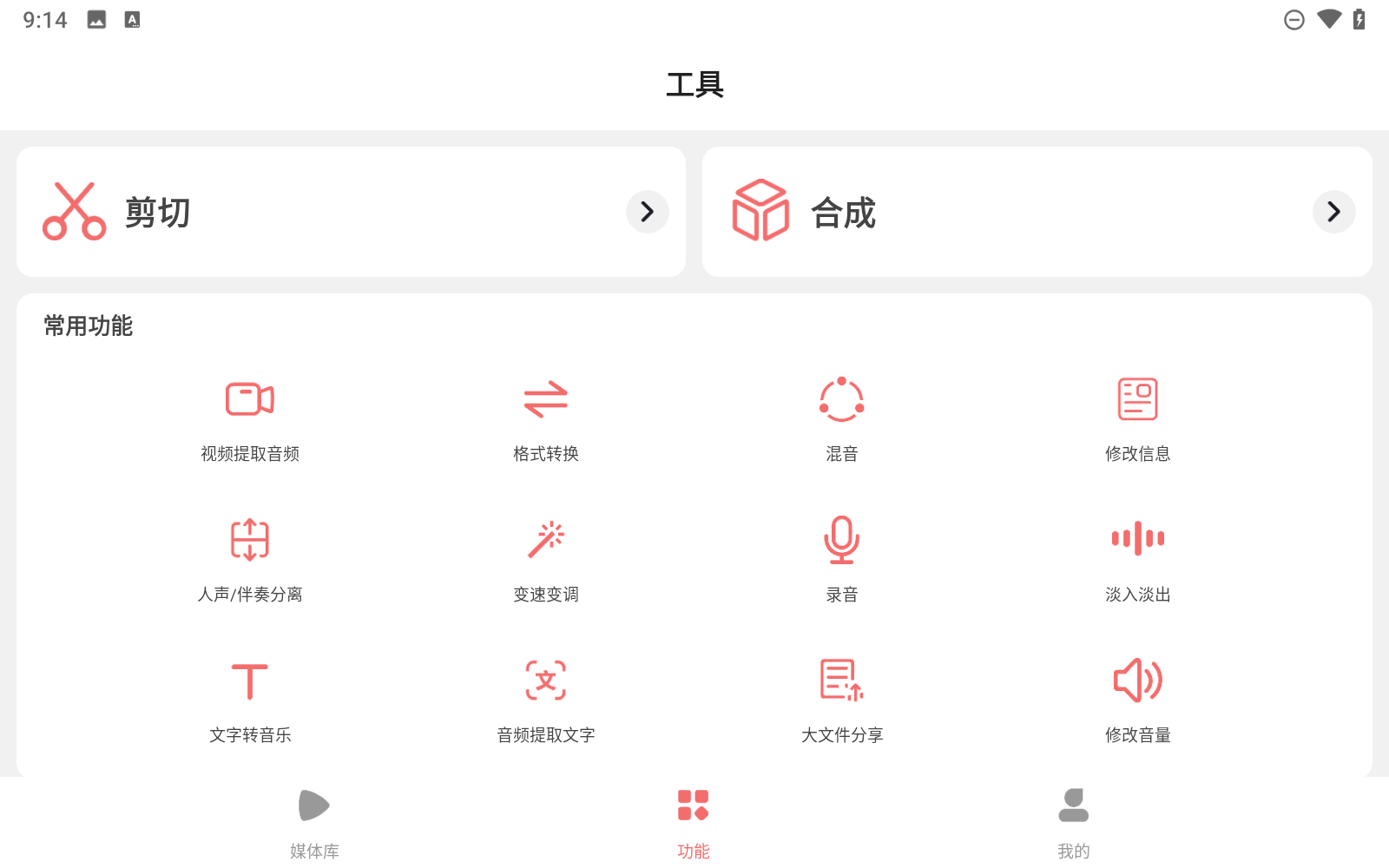
Task: Start the 录音 recording tool
Action: tap(841, 559)
